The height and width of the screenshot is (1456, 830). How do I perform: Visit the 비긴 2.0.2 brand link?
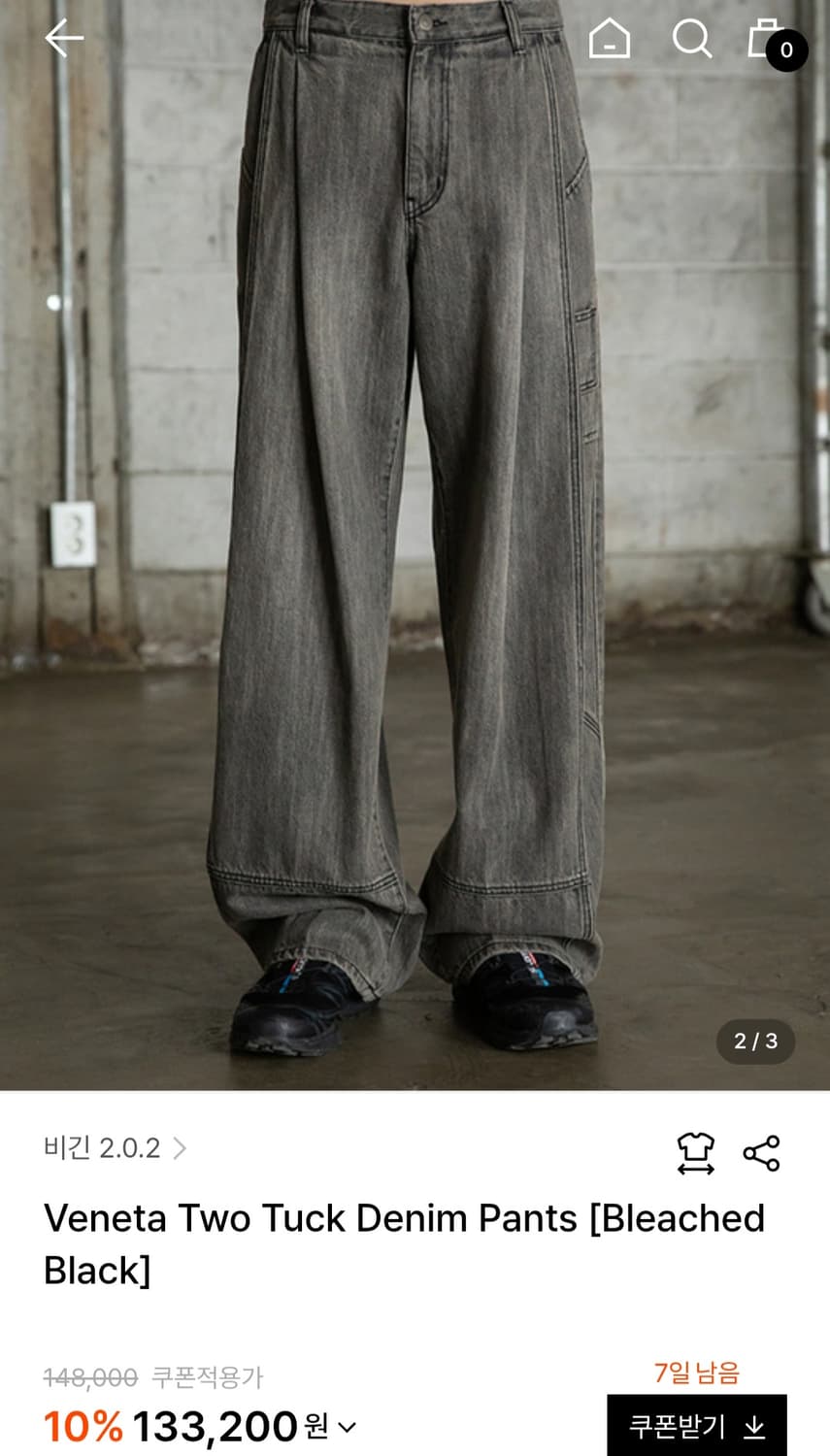101,1148
